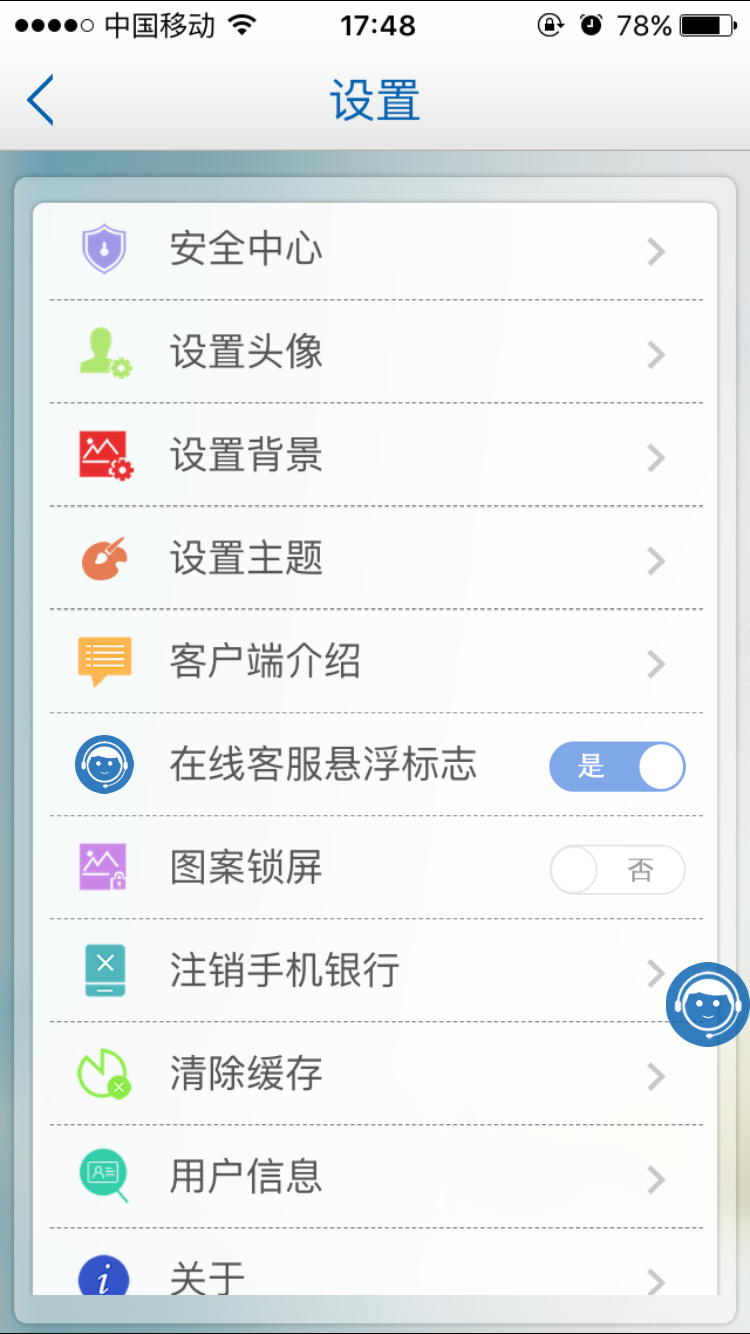Viewport: 750px width, 1334px height.
Task: Open 设置头像 to change avatar
Action: pyautogui.click(x=375, y=353)
